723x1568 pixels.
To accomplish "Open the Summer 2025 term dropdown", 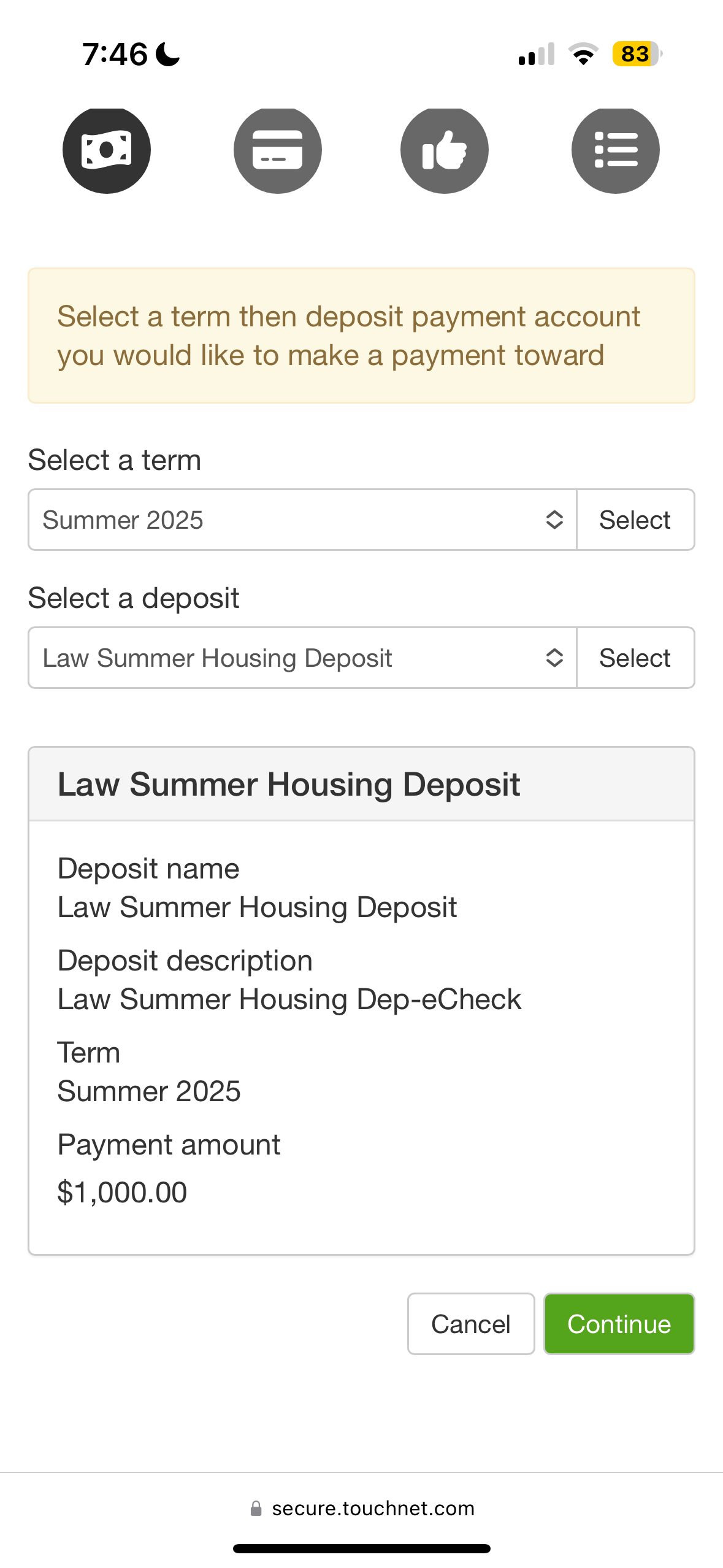I will pyautogui.click(x=302, y=520).
